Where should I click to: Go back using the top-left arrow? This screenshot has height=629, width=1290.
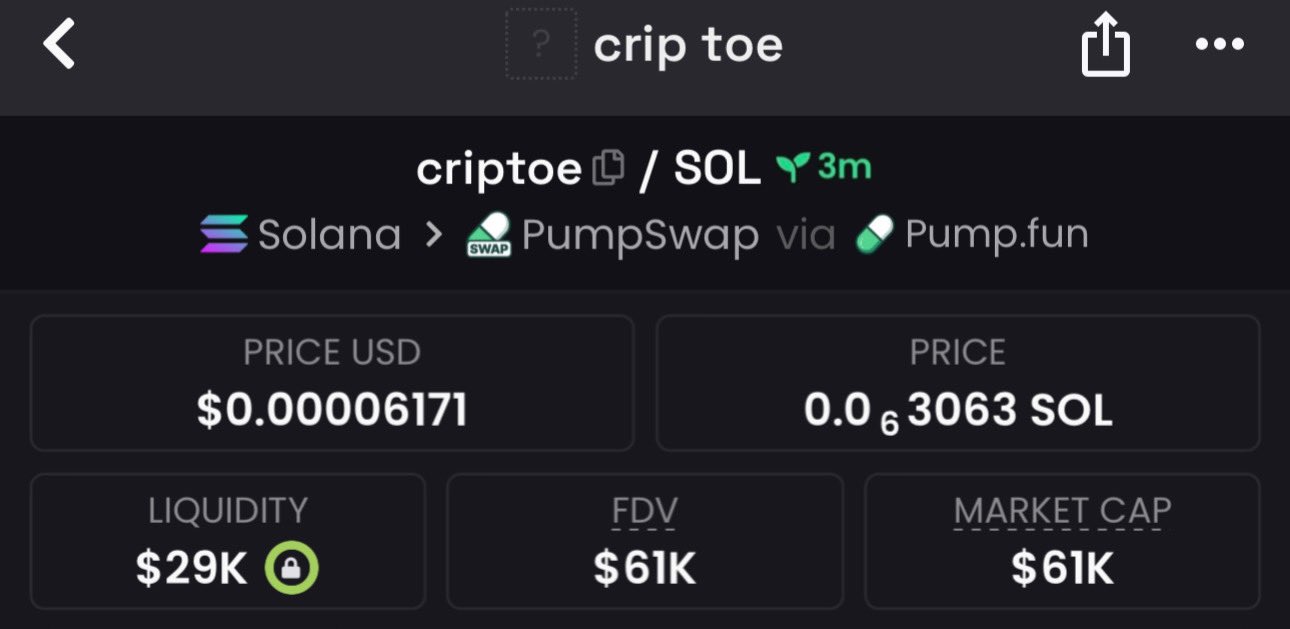(60, 46)
